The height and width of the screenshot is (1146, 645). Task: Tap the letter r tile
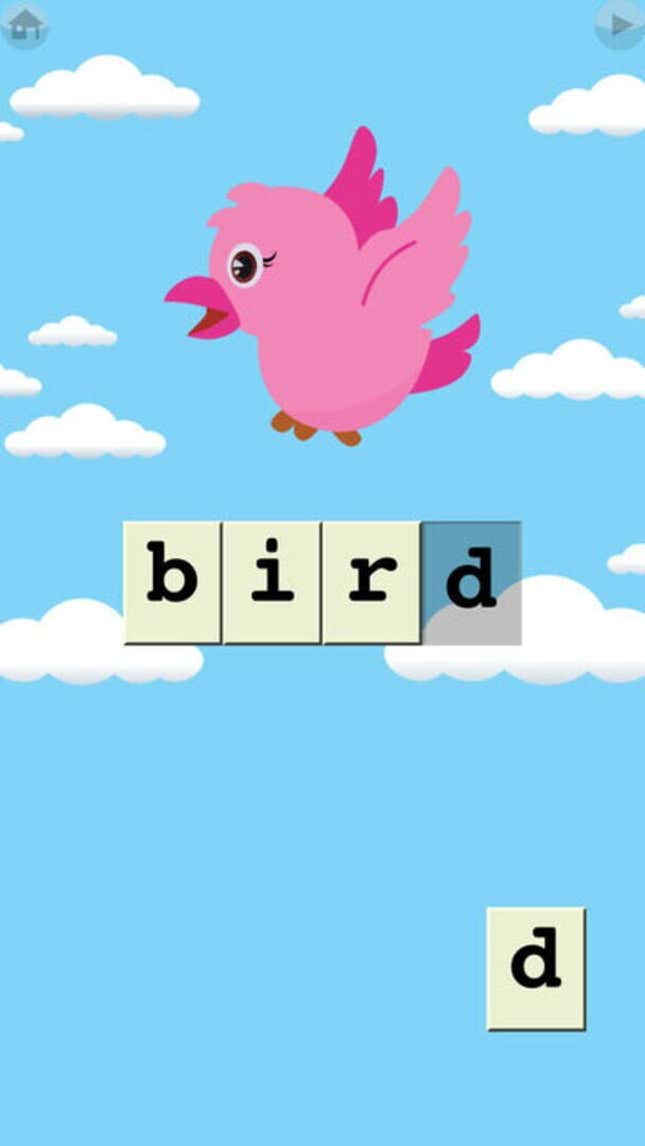[x=371, y=582]
